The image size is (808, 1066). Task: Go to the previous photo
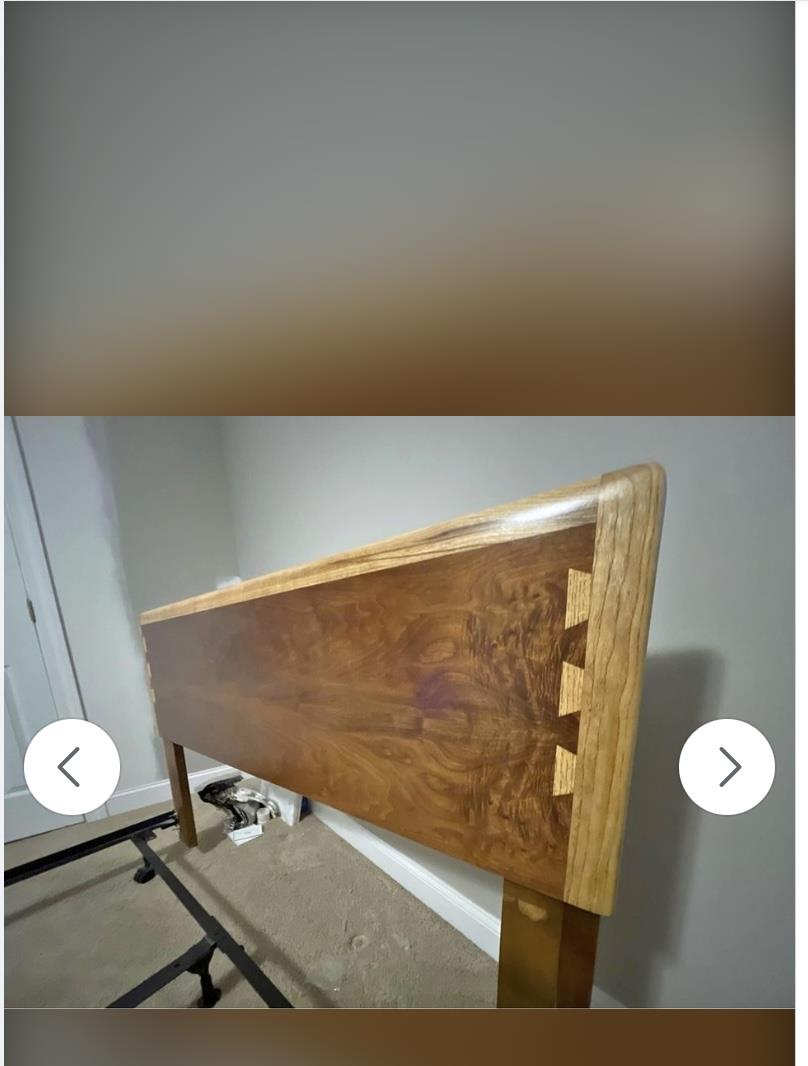72,767
